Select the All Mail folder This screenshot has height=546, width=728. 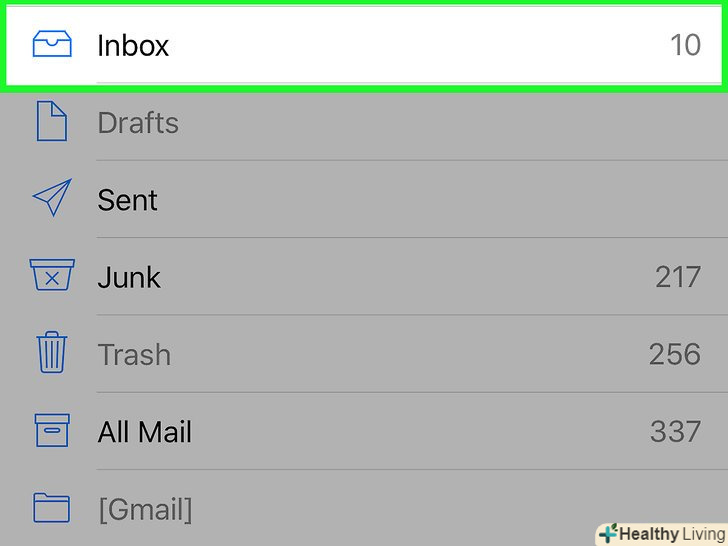click(144, 432)
